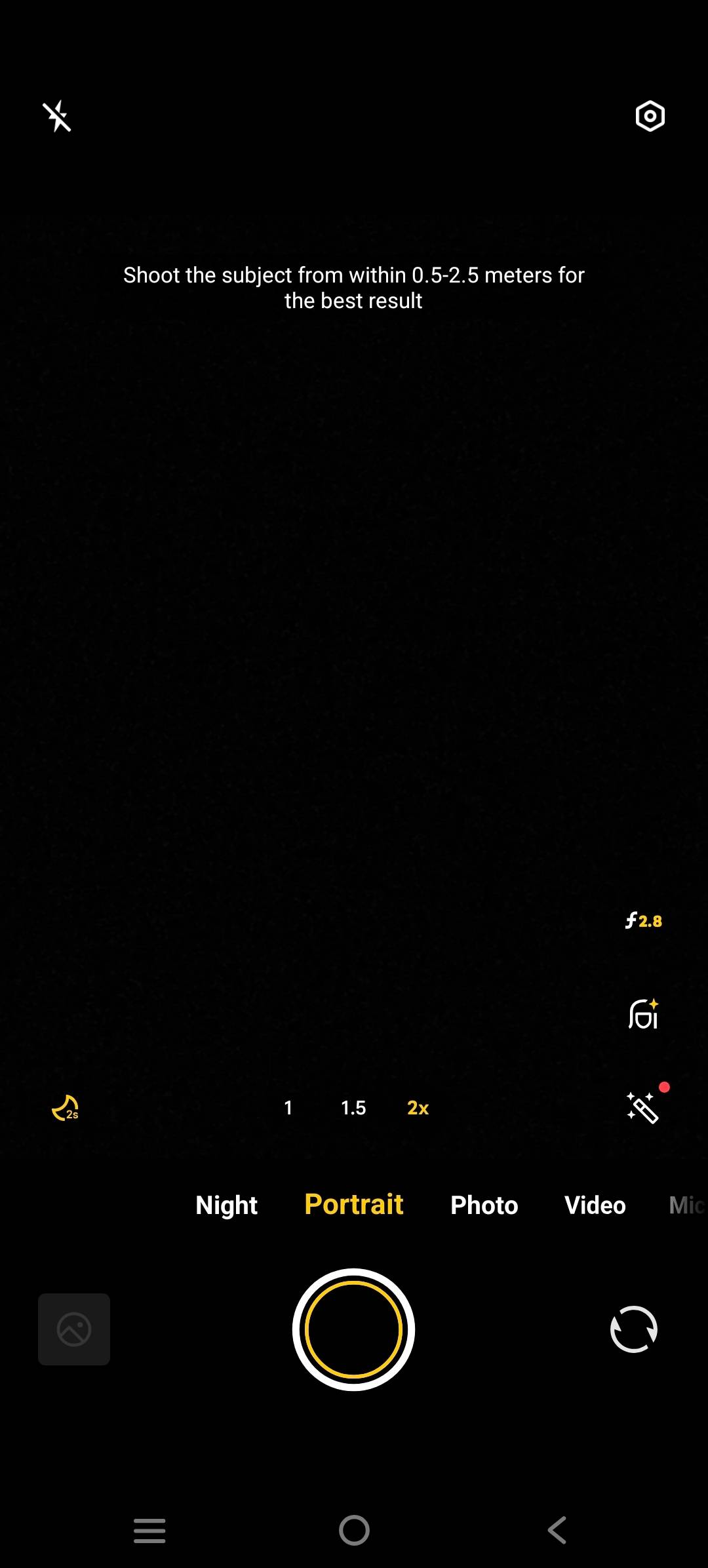Select the Portrait mode label
708x1568 pixels.
coord(353,1205)
